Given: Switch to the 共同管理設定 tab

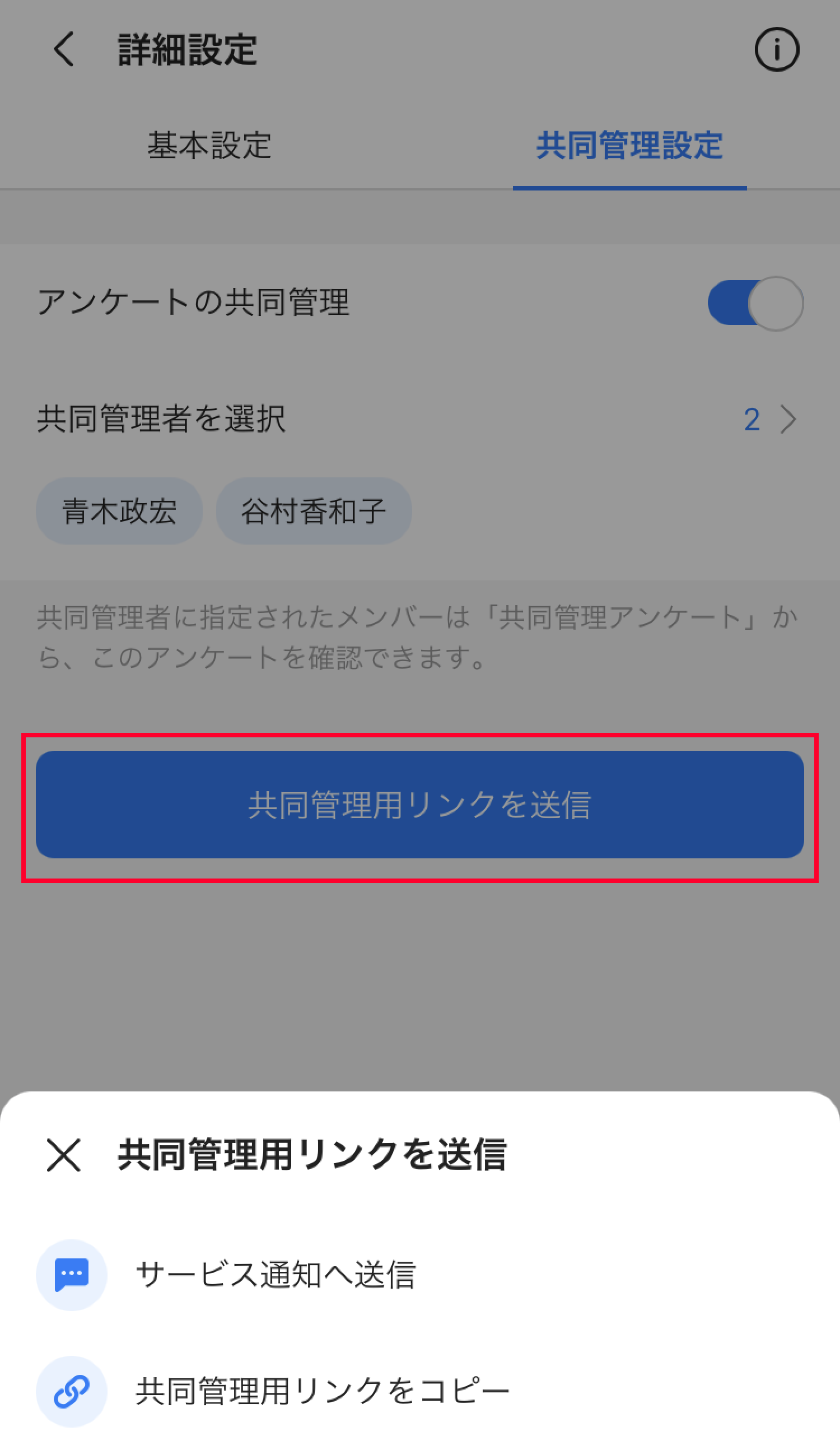Looking at the screenshot, I should click(x=629, y=145).
